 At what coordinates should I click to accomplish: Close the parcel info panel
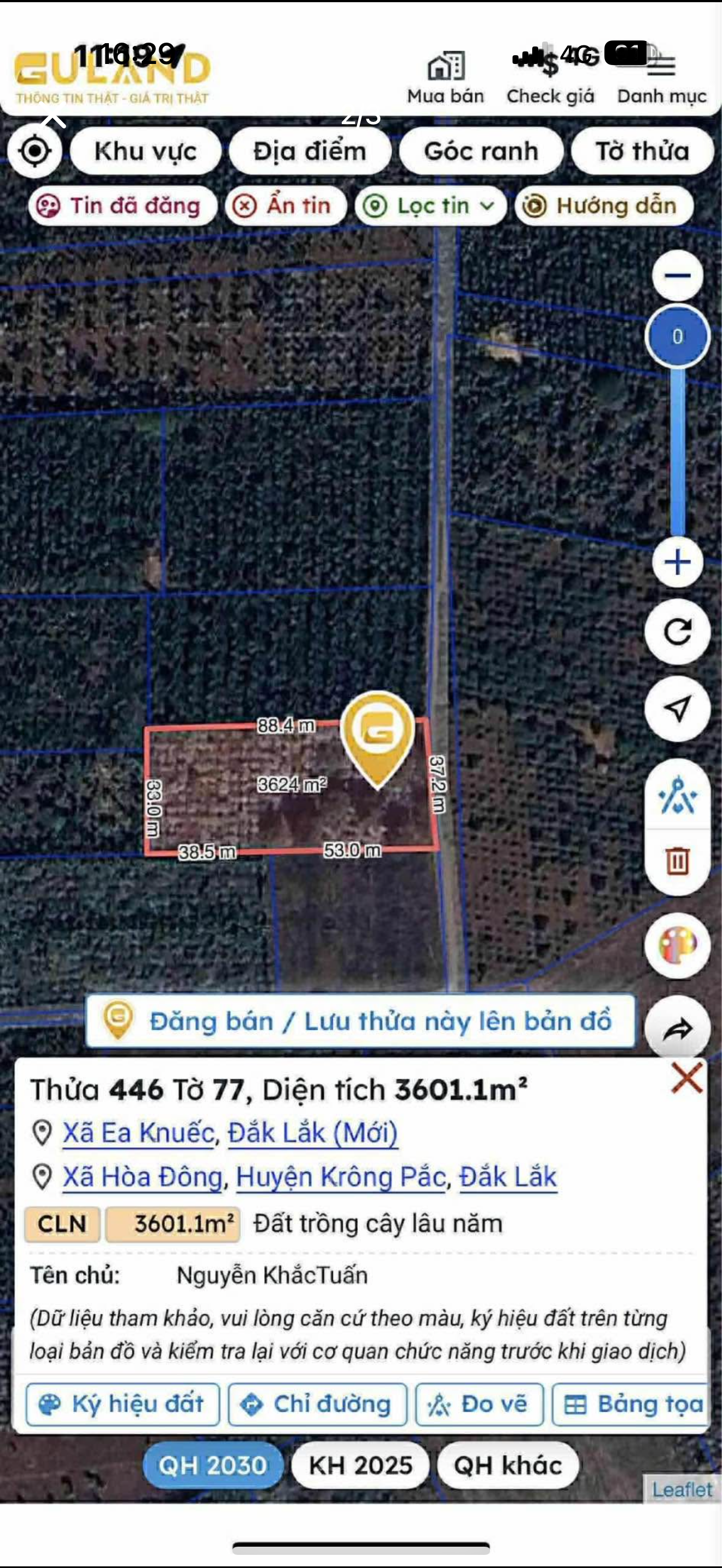(x=686, y=1078)
